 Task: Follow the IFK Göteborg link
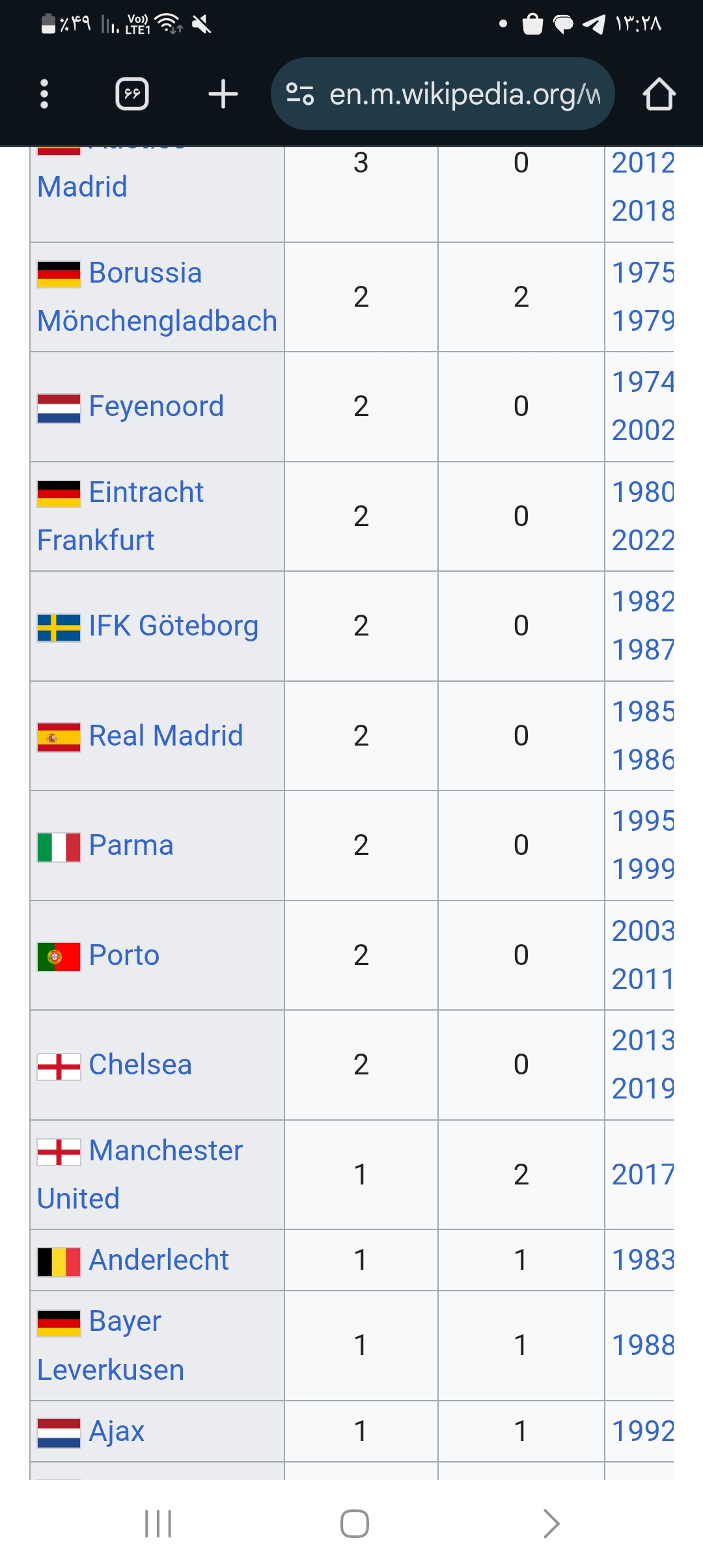[x=173, y=626]
